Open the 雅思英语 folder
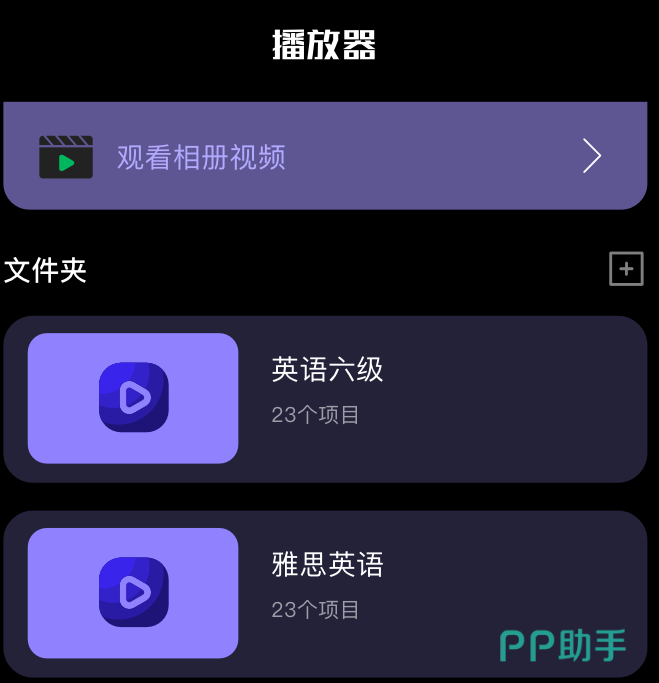This screenshot has width=659, height=683. coord(325,592)
